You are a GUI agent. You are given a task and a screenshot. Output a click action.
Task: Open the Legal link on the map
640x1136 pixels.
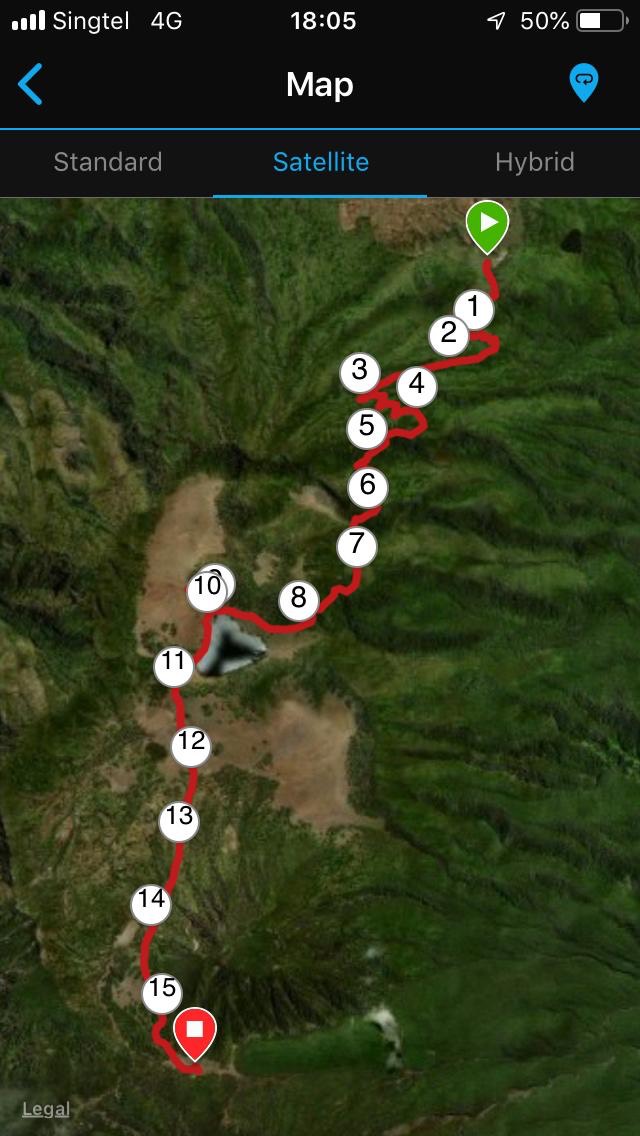(46, 1109)
